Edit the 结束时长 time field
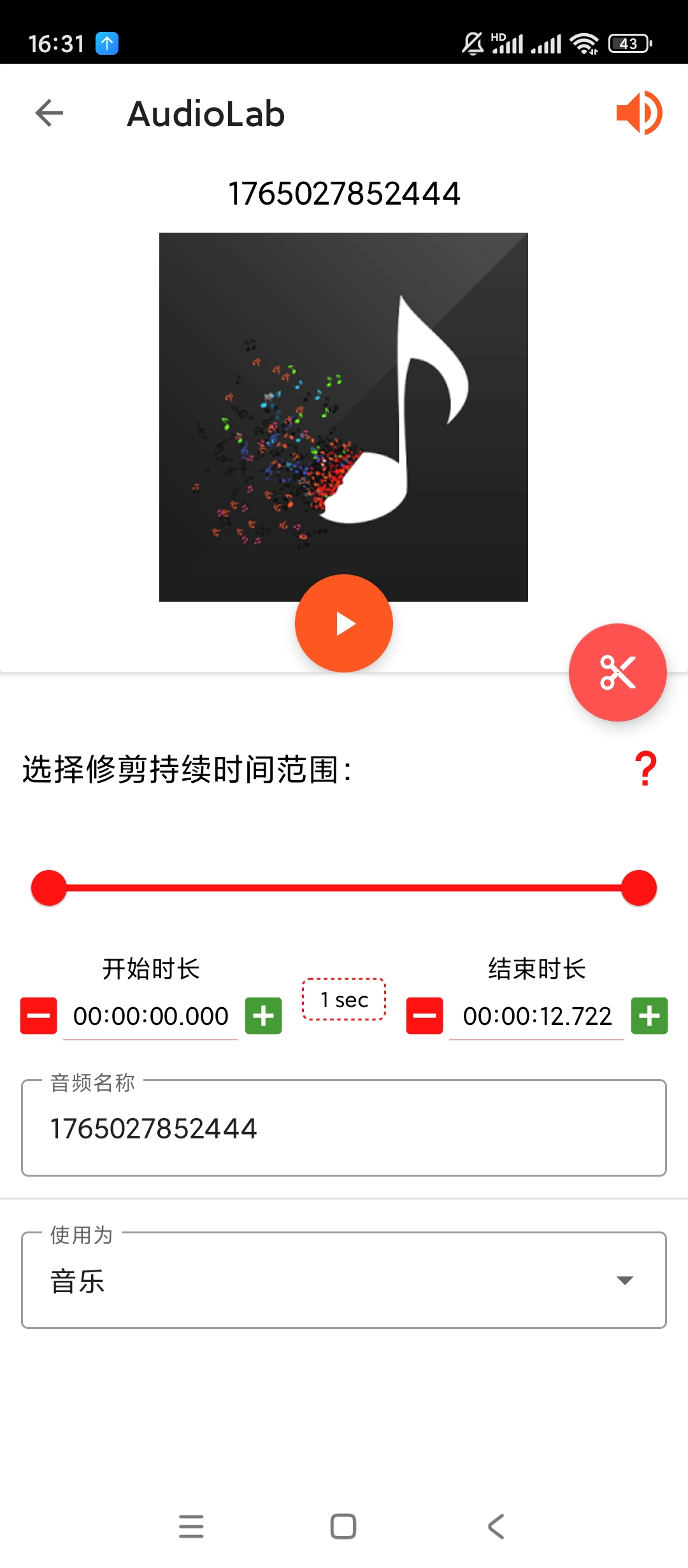Screen dimensions: 688x1568 coord(537,1016)
